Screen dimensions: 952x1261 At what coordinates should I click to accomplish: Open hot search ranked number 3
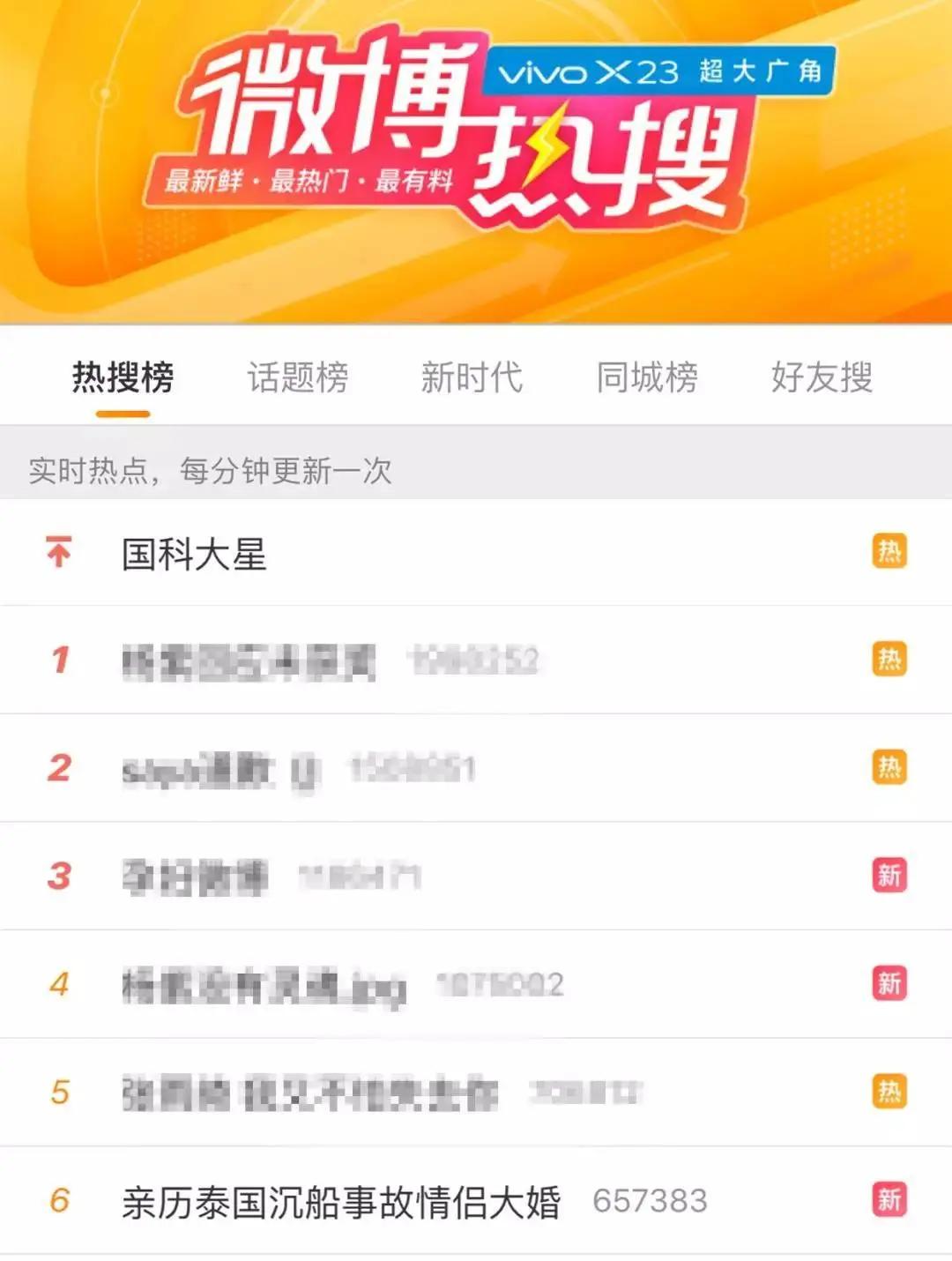click(x=476, y=877)
